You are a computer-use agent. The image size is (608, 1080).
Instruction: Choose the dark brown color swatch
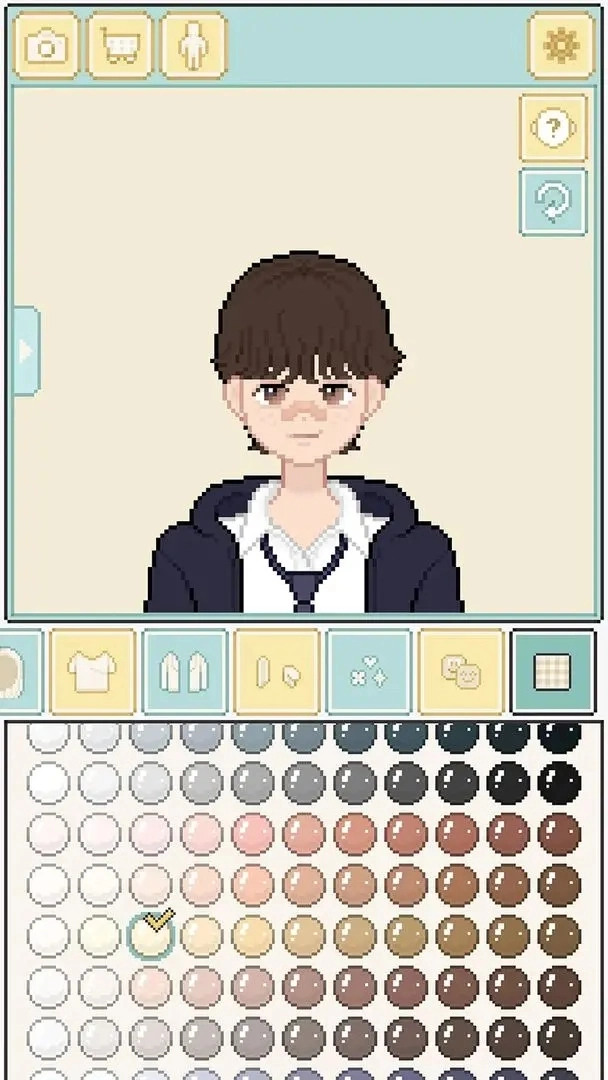pyautogui.click(x=559, y=883)
